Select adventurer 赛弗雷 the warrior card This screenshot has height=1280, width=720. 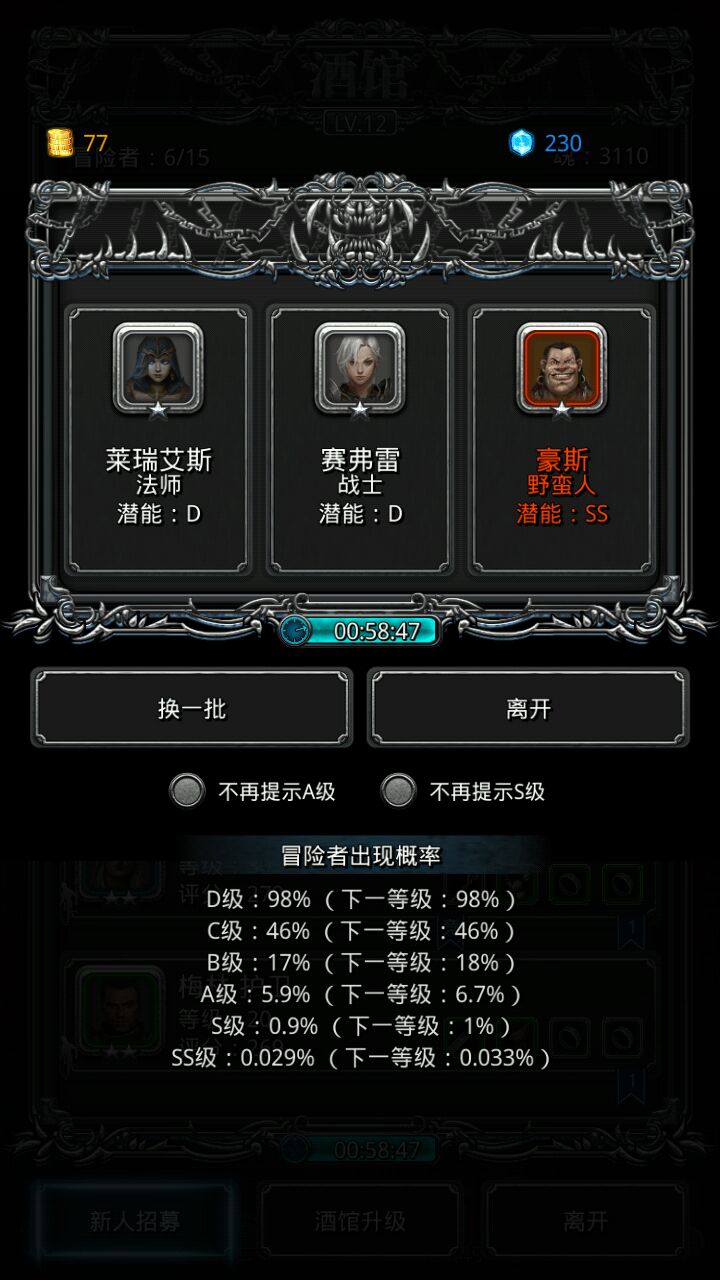click(x=360, y=440)
